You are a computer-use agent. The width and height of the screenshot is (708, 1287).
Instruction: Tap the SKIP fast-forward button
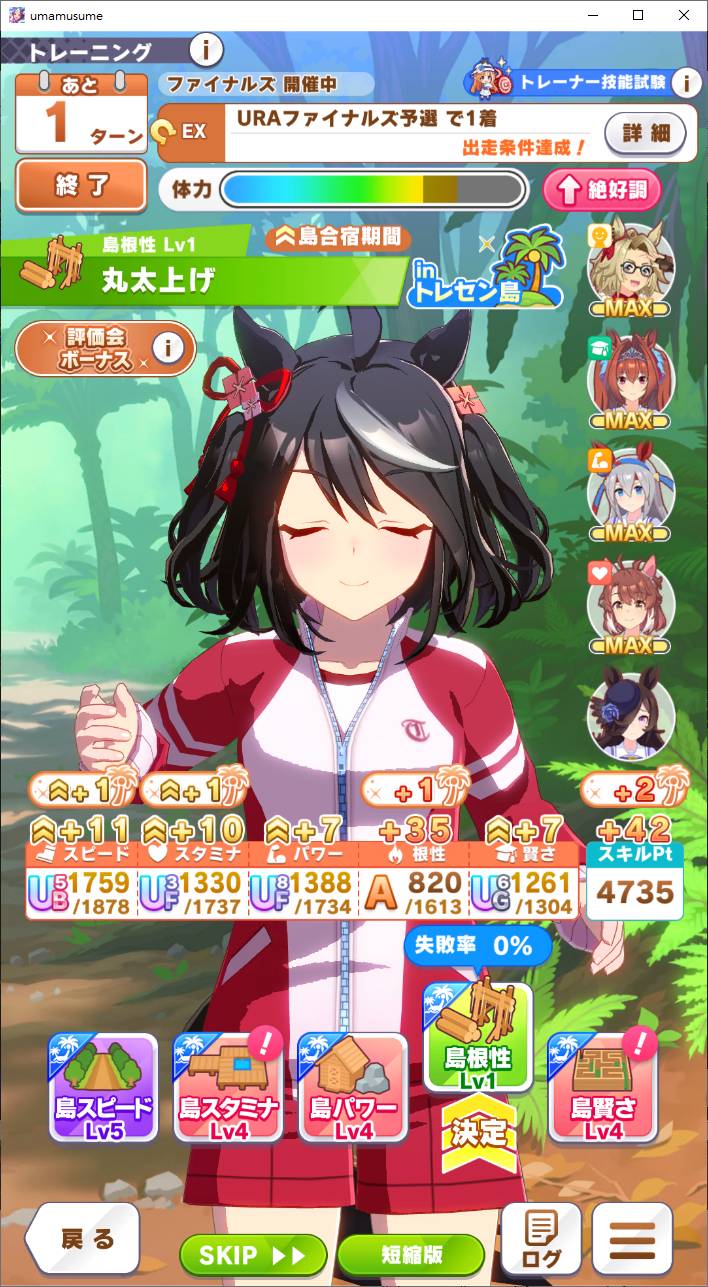253,1255
